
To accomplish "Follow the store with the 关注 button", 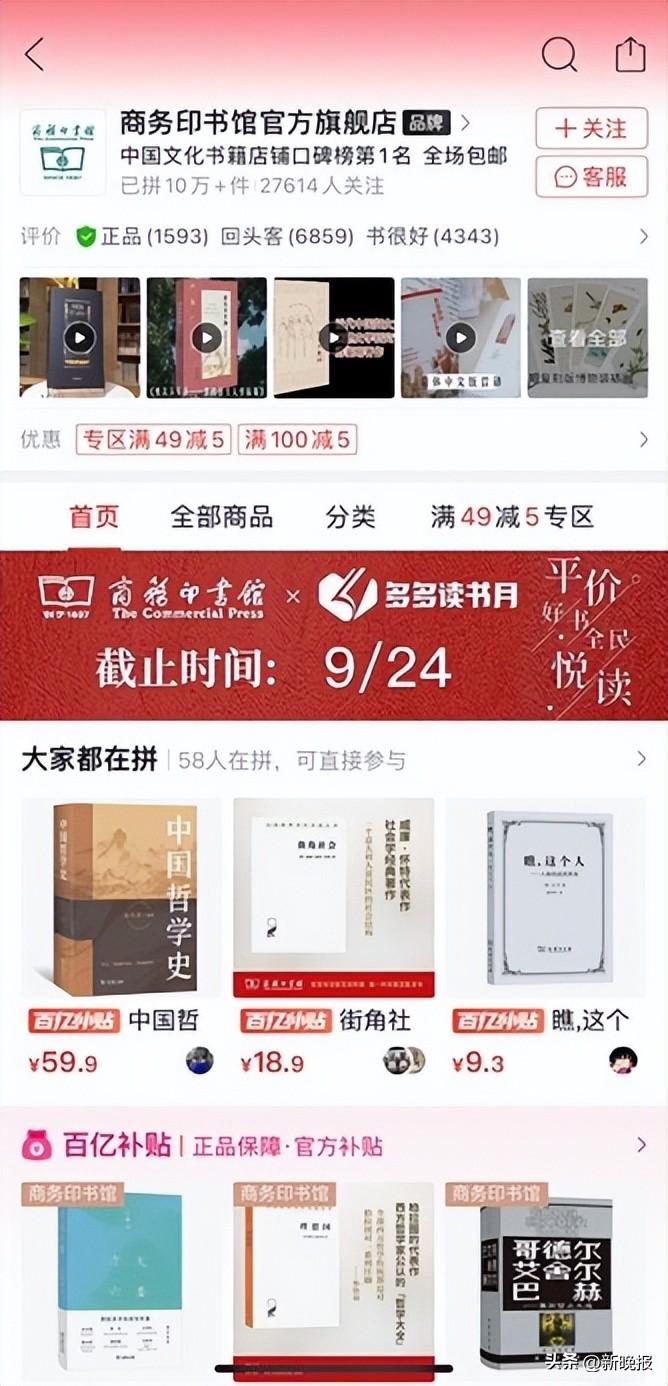I will point(591,129).
